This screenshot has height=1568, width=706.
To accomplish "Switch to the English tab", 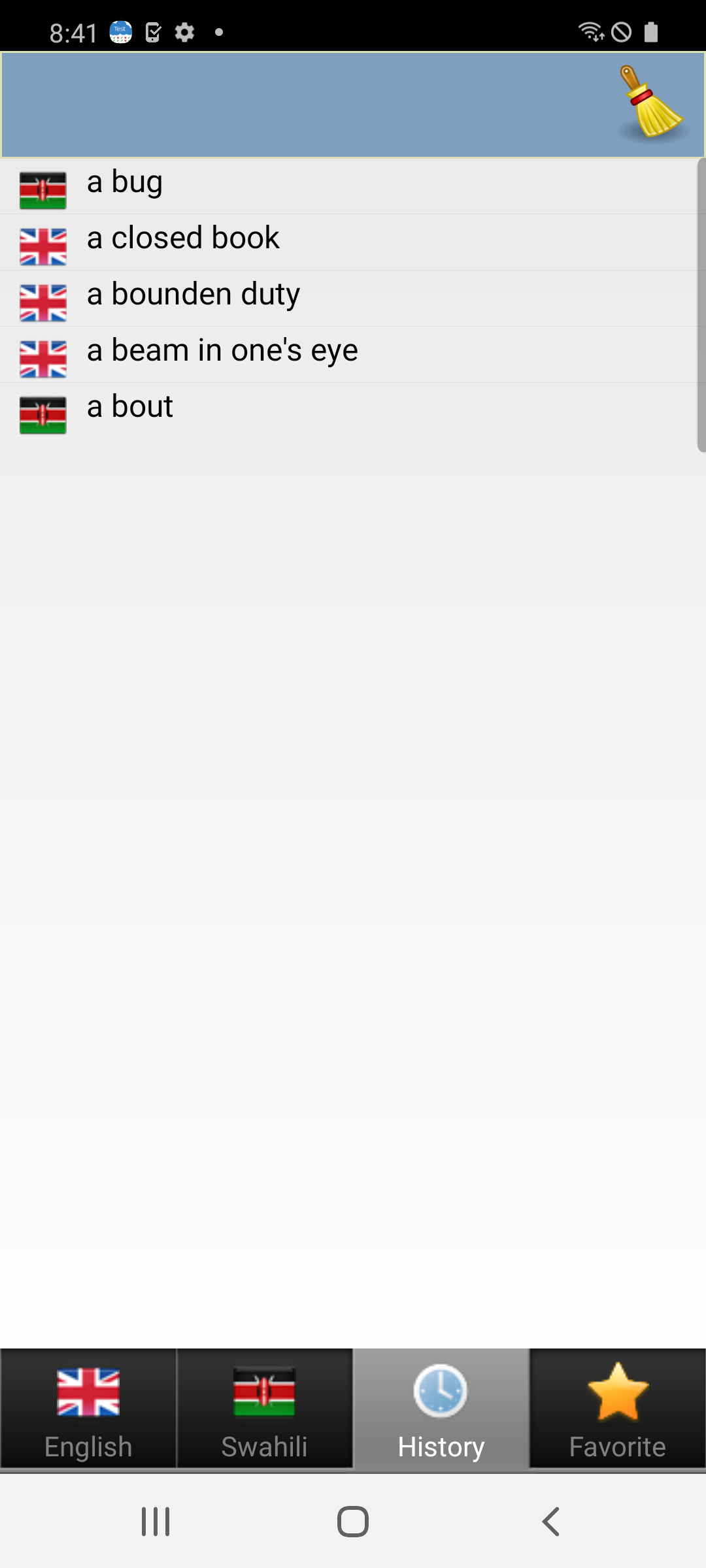I will 88,1409.
